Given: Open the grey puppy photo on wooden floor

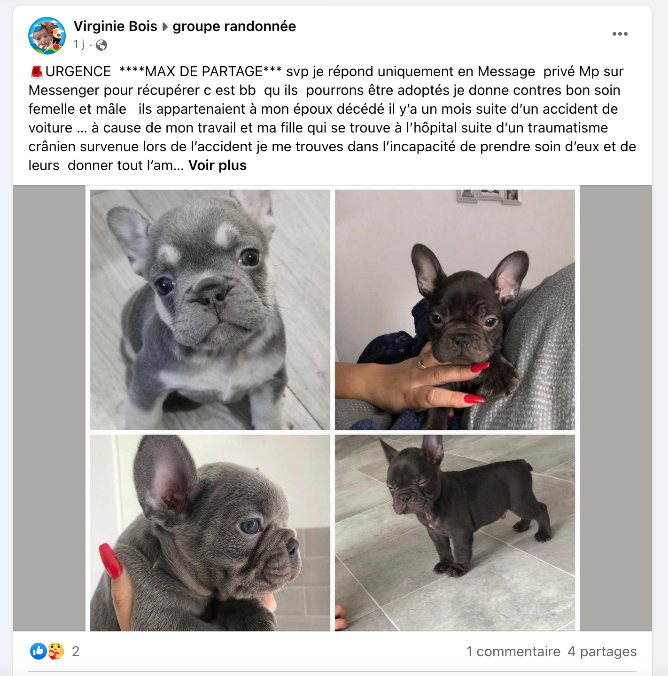Looking at the screenshot, I should coord(210,310).
